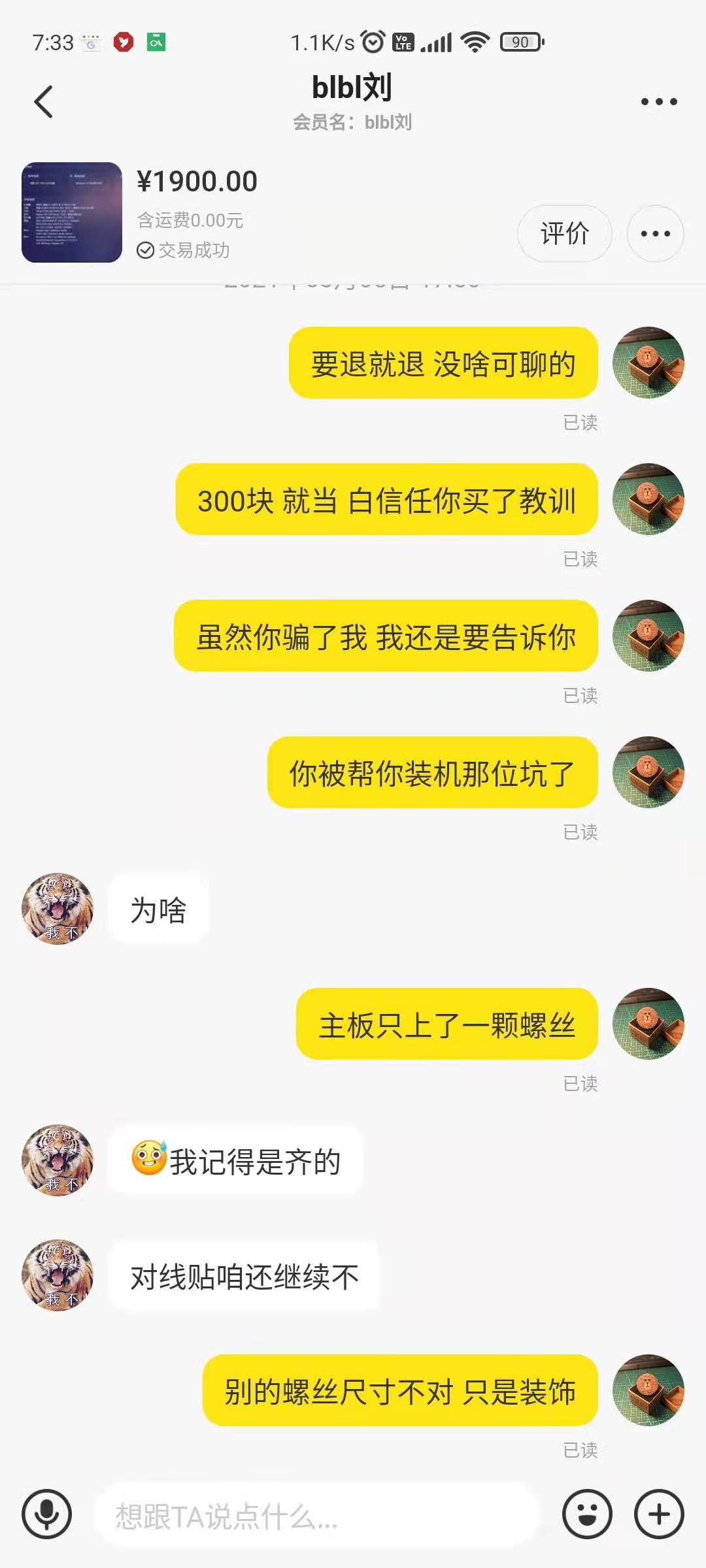Viewport: 706px width, 1568px height.
Task: Open more order options beside 评价
Action: (x=655, y=233)
